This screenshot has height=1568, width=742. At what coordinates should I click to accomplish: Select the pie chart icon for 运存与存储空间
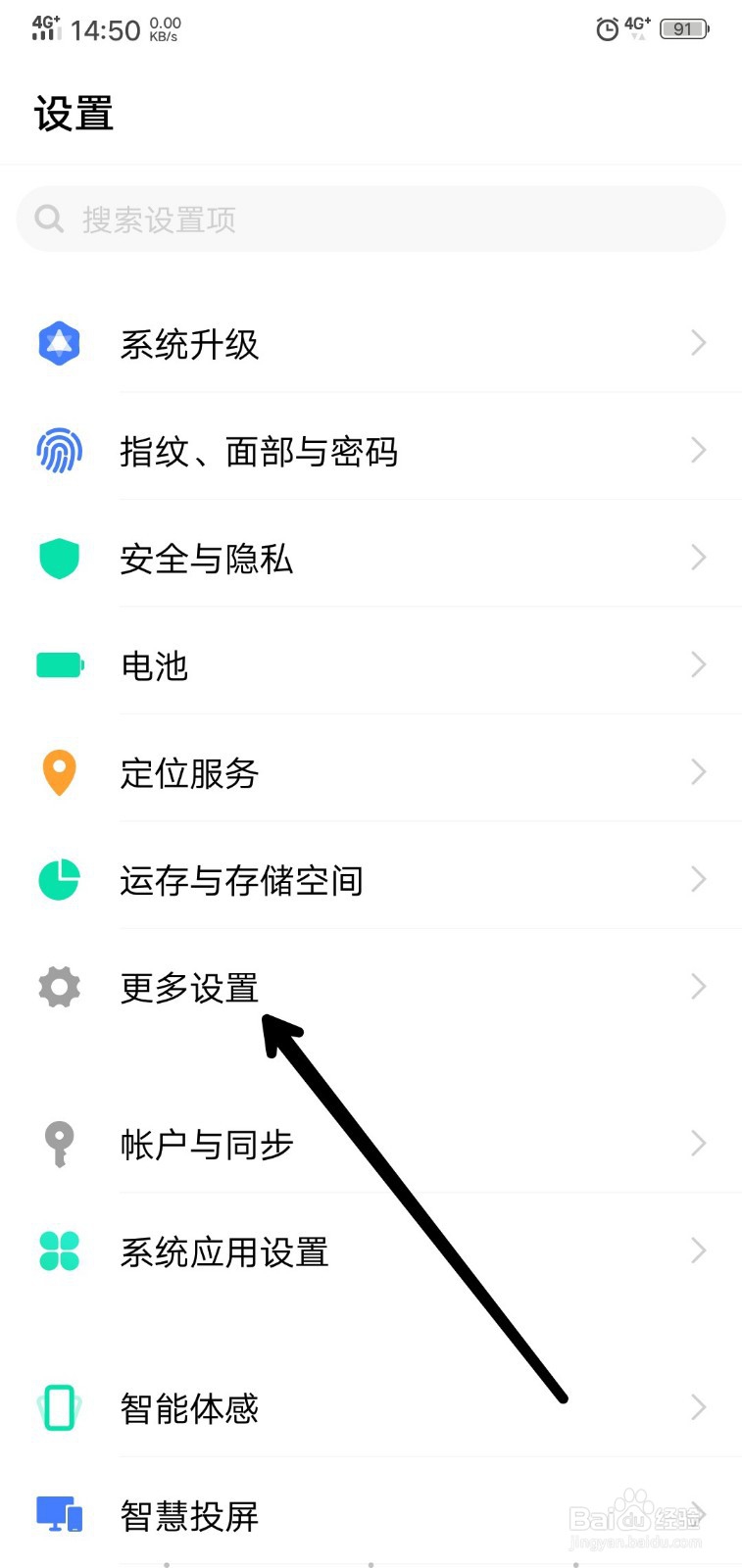tap(59, 879)
